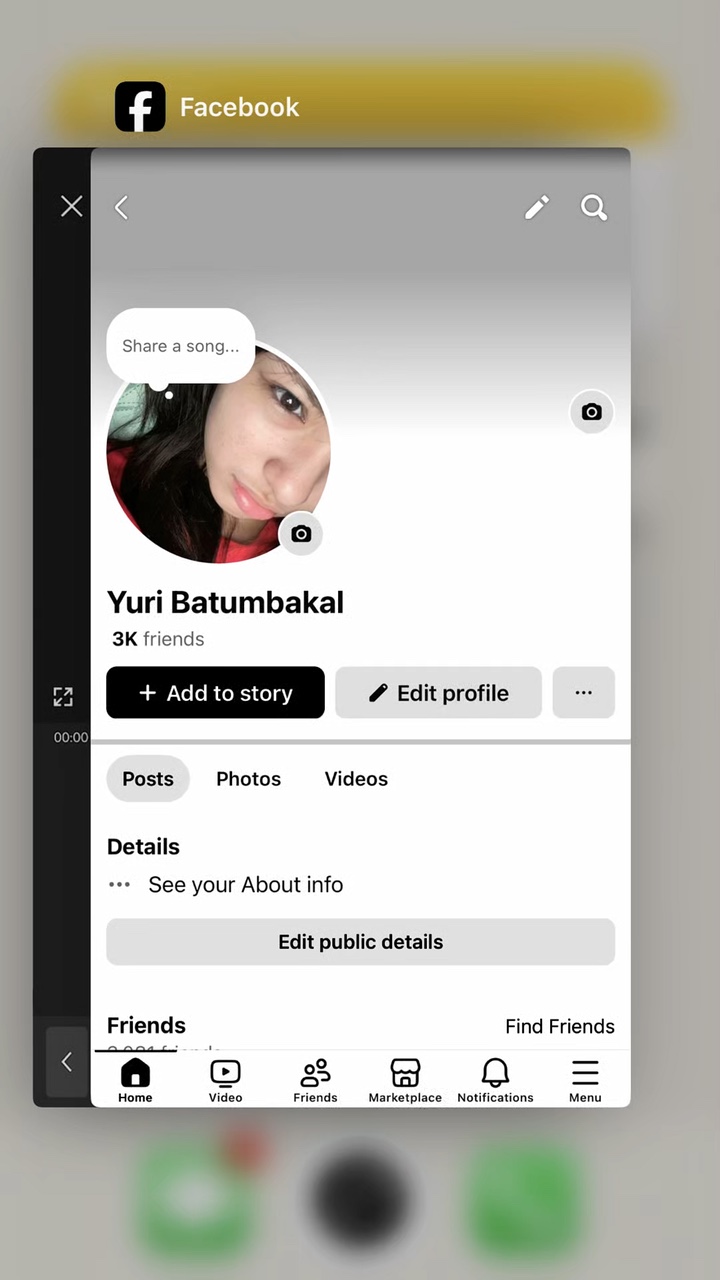Switch to the Photos tab
Screen dimensions: 720x1280
pos(248,779)
